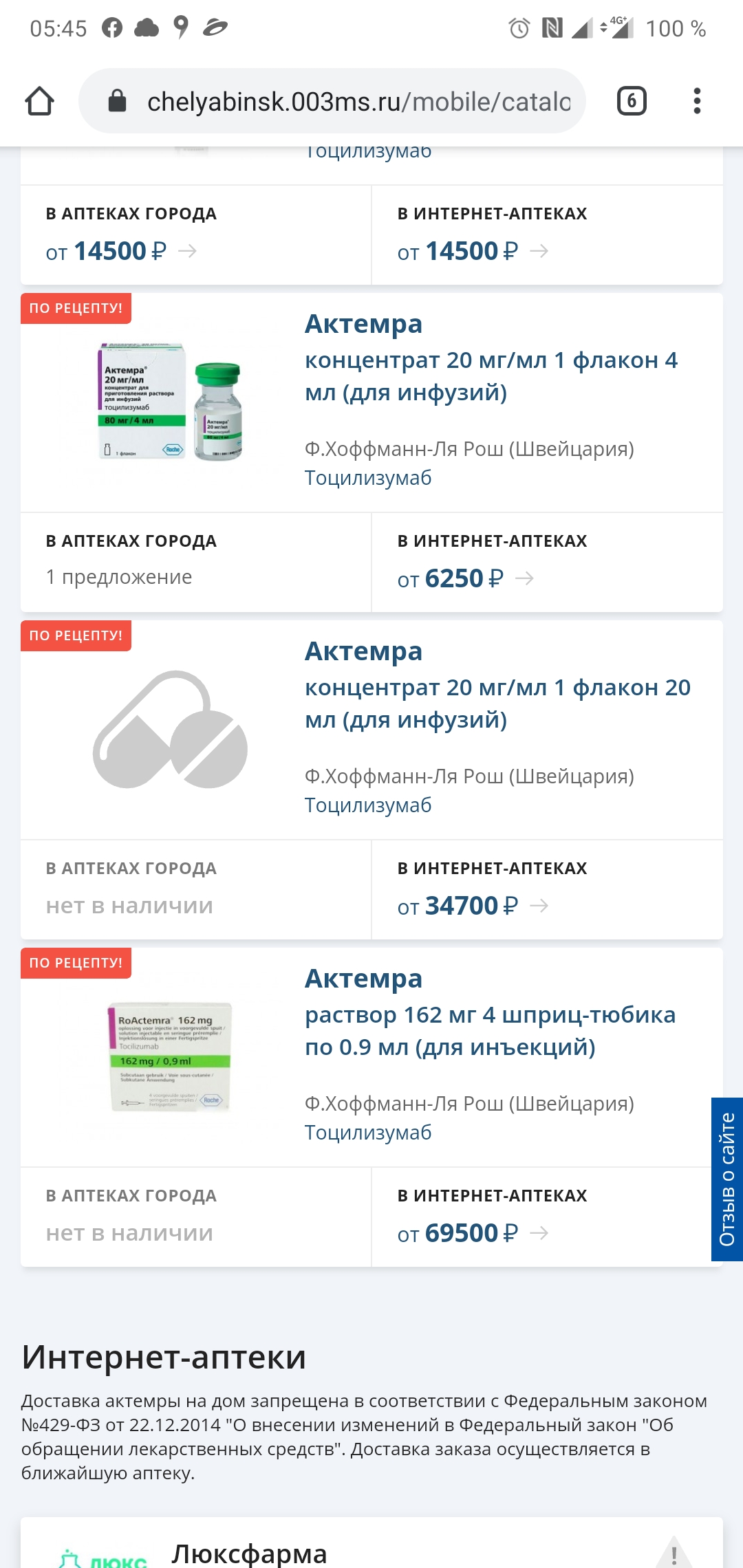Image resolution: width=743 pixels, height=1568 pixels.
Task: Open Люксфарма internet pharmacy card
Action: (x=371, y=1543)
